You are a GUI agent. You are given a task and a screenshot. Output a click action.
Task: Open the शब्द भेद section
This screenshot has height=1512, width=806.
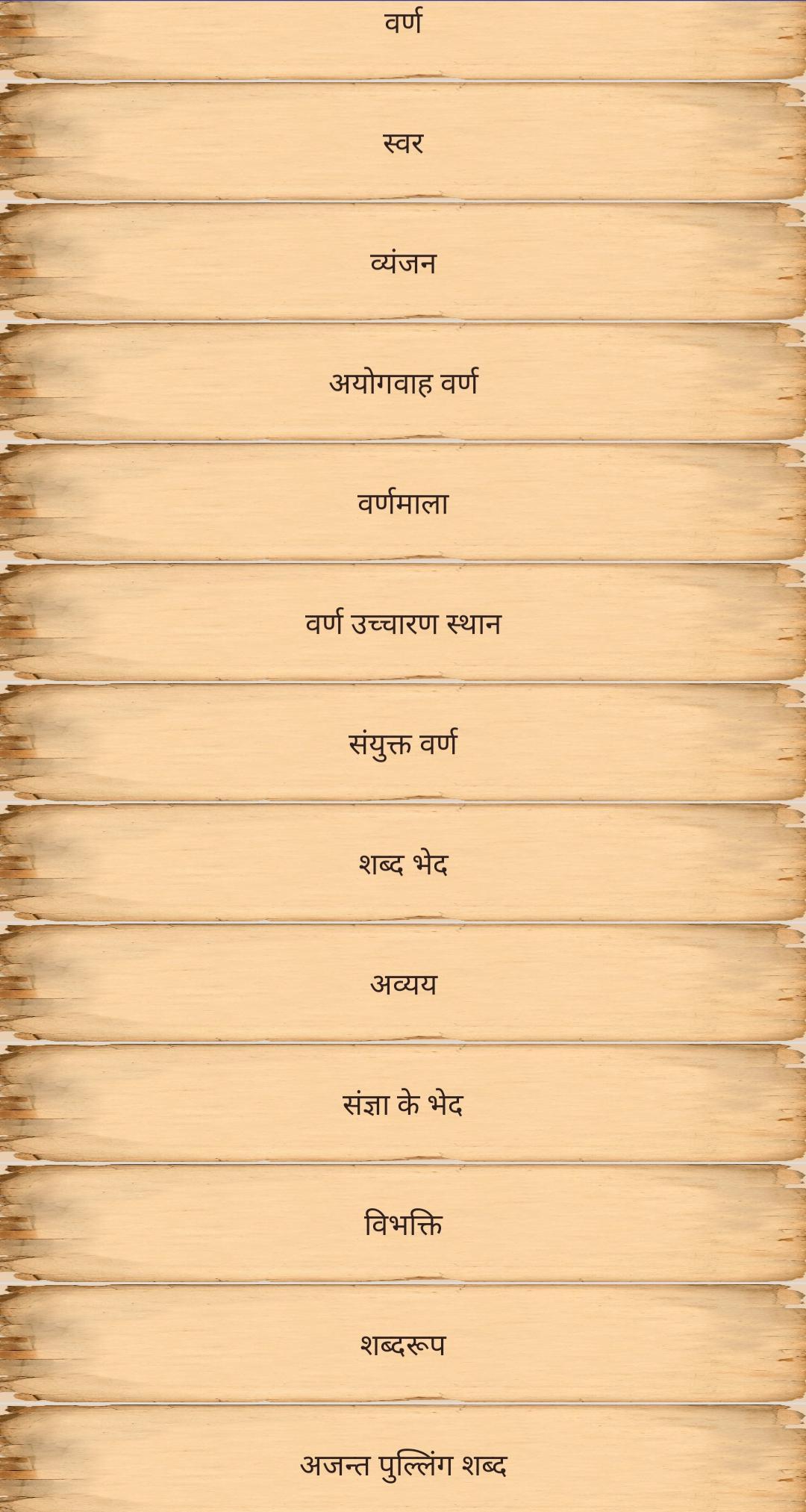[x=403, y=862]
